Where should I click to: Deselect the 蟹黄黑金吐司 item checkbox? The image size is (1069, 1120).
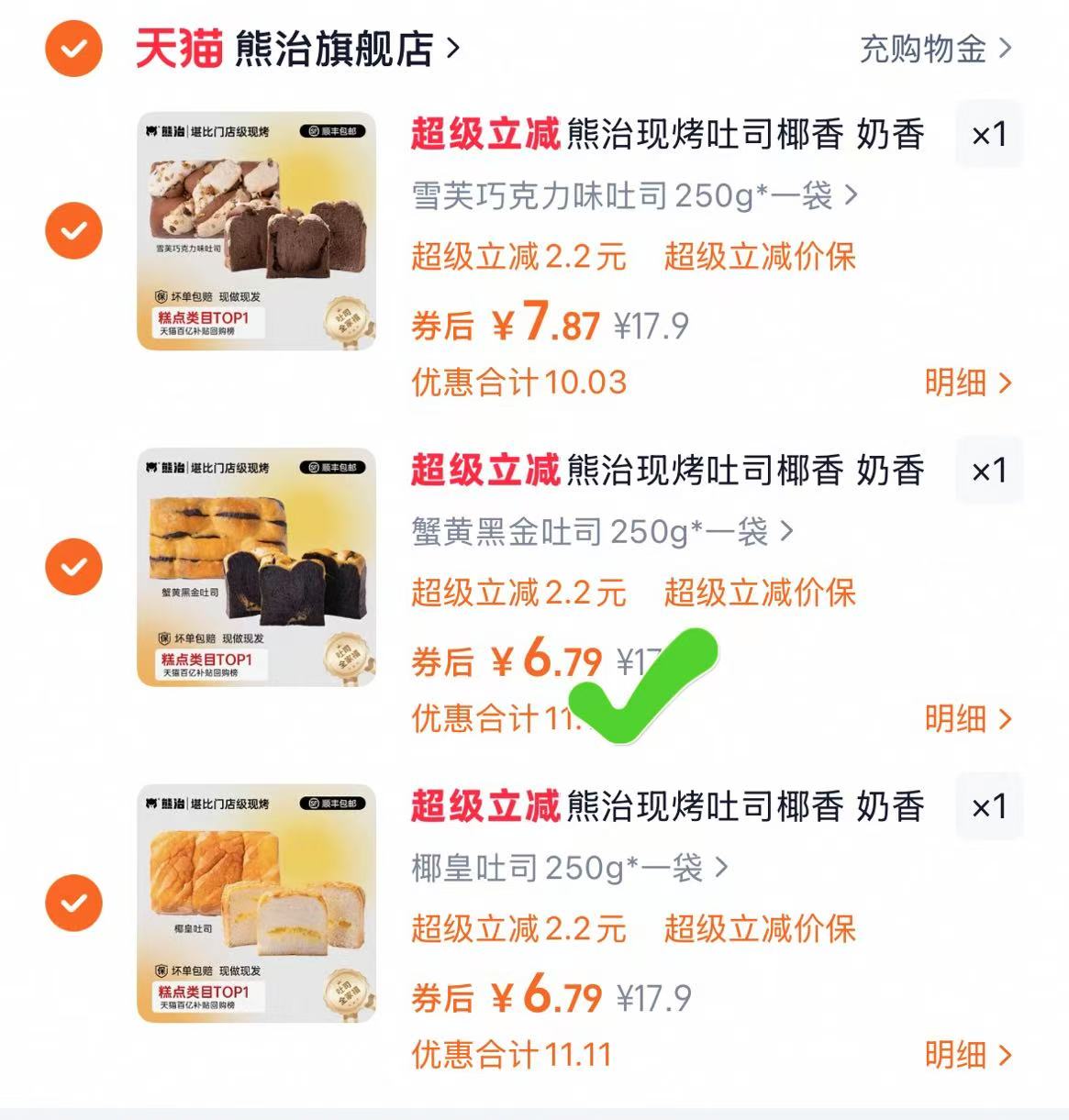click(73, 566)
